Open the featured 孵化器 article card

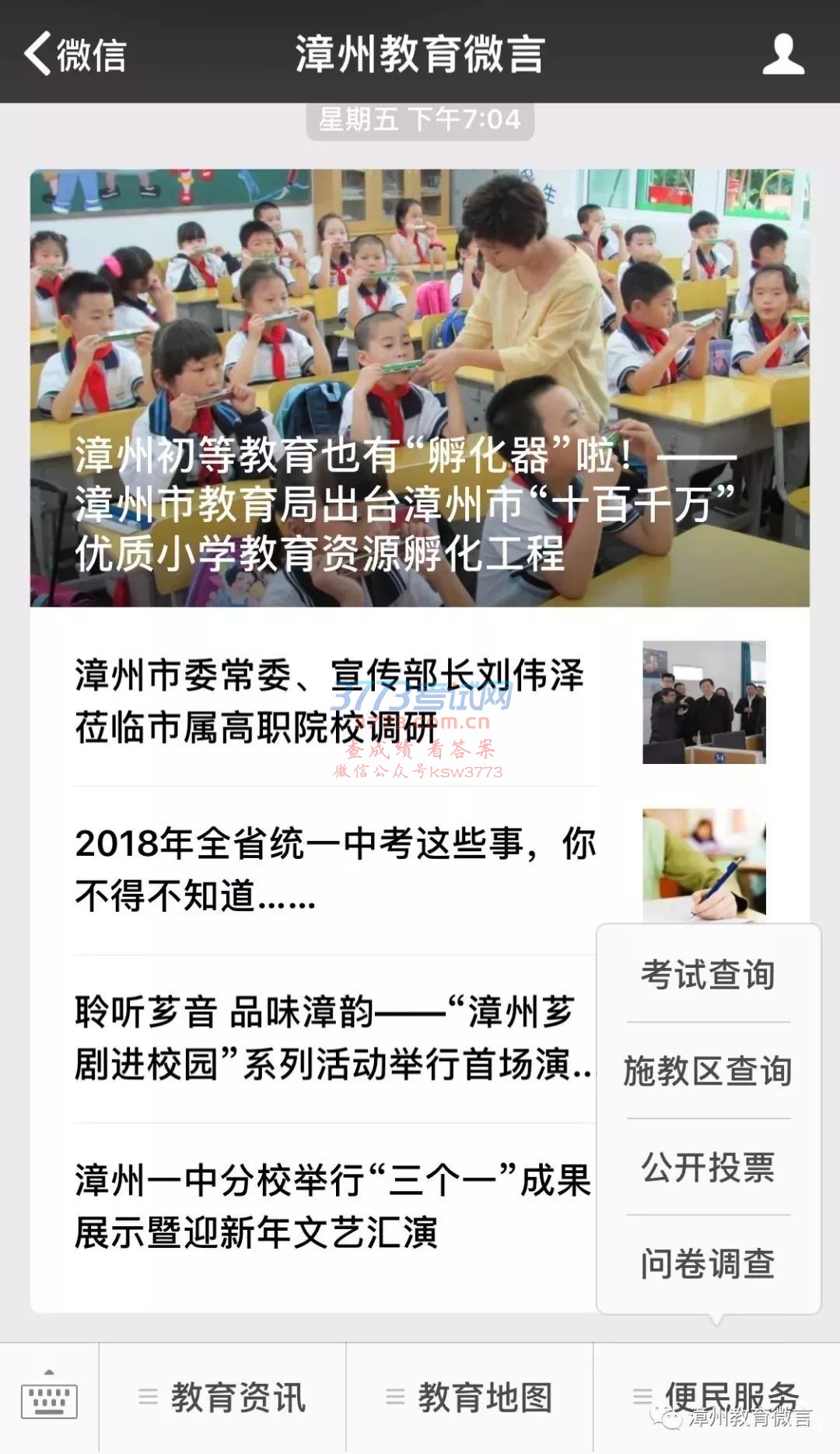click(419, 387)
